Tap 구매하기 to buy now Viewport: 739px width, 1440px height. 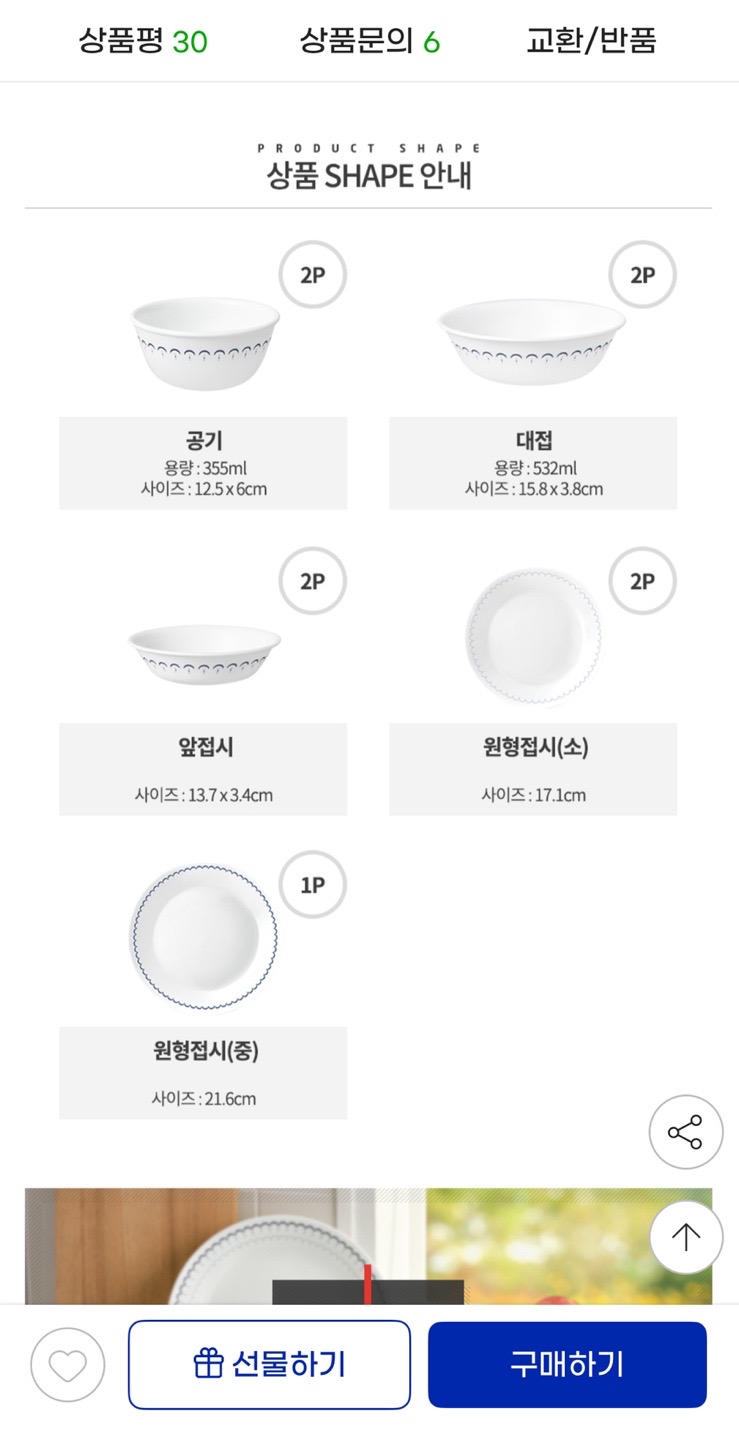567,1364
